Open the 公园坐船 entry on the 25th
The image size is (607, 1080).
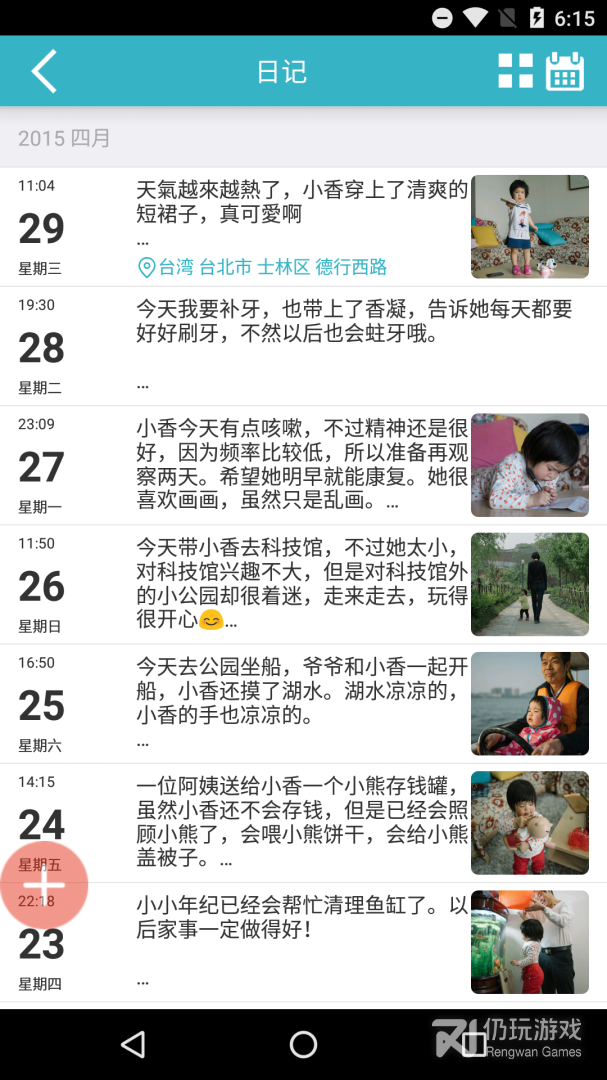point(300,703)
